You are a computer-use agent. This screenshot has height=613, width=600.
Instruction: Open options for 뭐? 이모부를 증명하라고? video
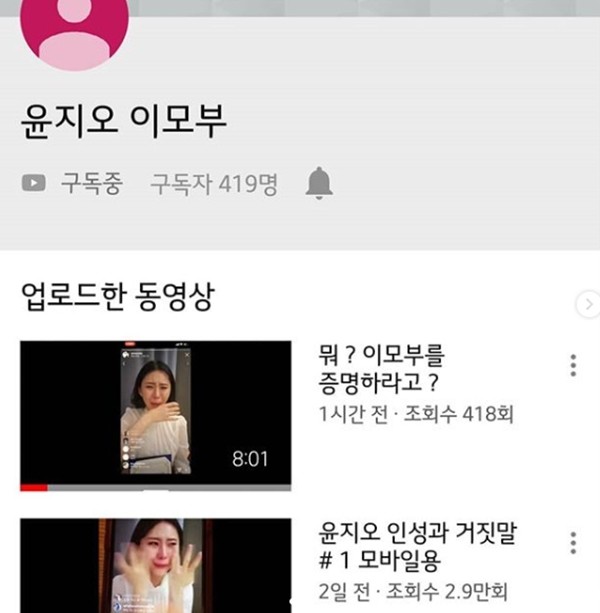pyautogui.click(x=573, y=365)
